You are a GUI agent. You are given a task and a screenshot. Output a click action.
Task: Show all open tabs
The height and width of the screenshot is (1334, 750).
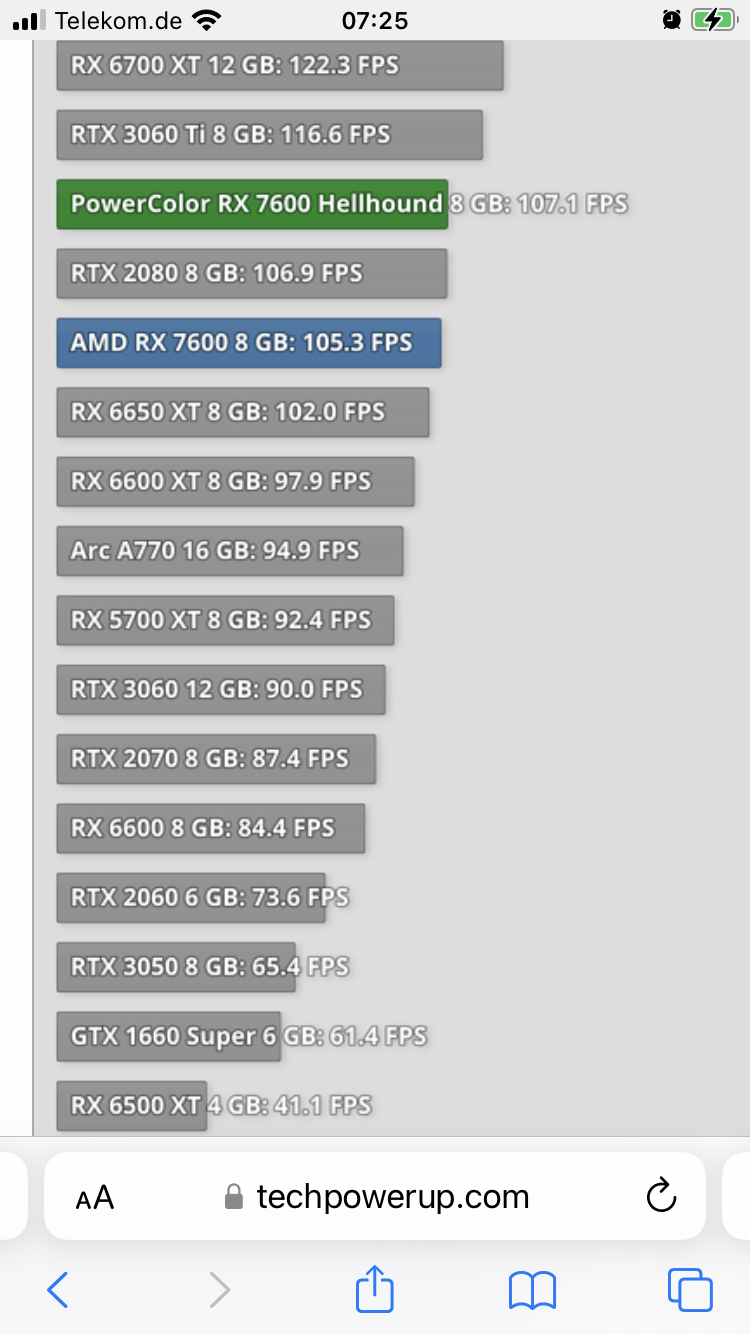pyautogui.click(x=690, y=1290)
